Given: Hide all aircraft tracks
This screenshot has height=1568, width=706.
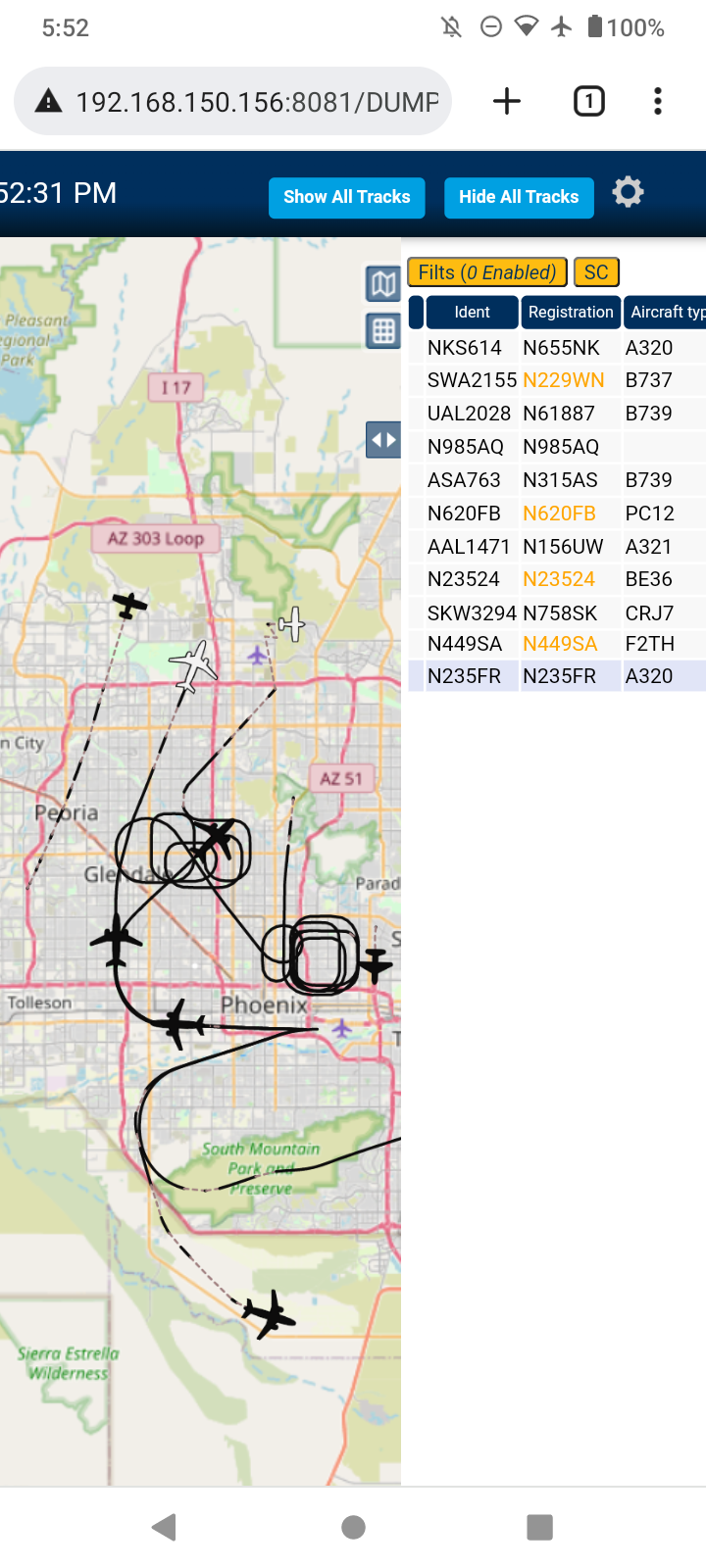Looking at the screenshot, I should pos(519,197).
